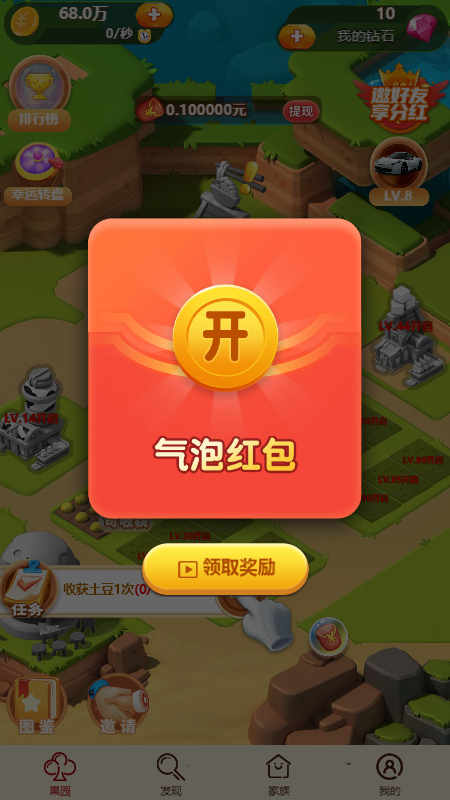450x800 pixels.
Task: Tap the floating red packet bubble
Action: [328, 636]
